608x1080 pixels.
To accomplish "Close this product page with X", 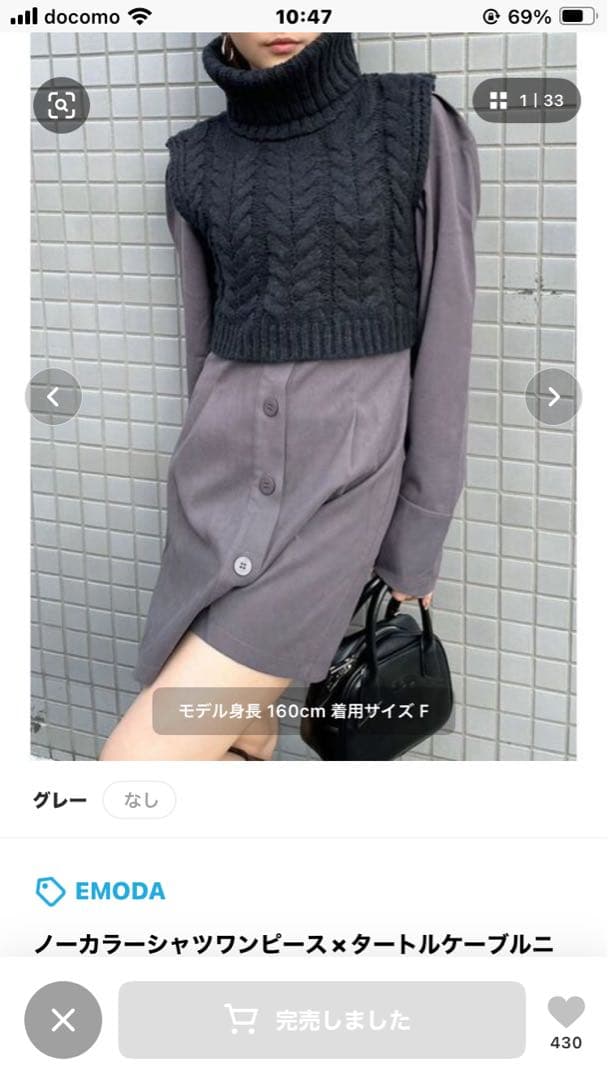I will (63, 1020).
